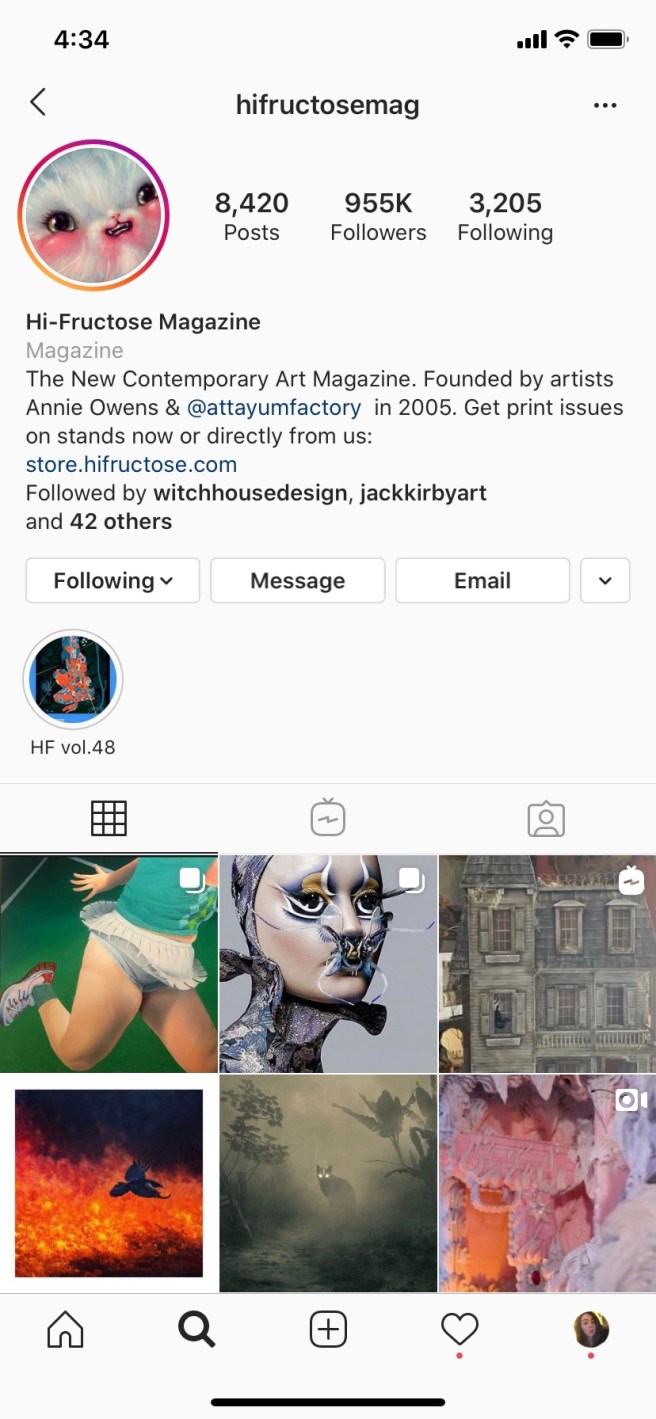
Task: Tap the Following button
Action: pyautogui.click(x=113, y=581)
